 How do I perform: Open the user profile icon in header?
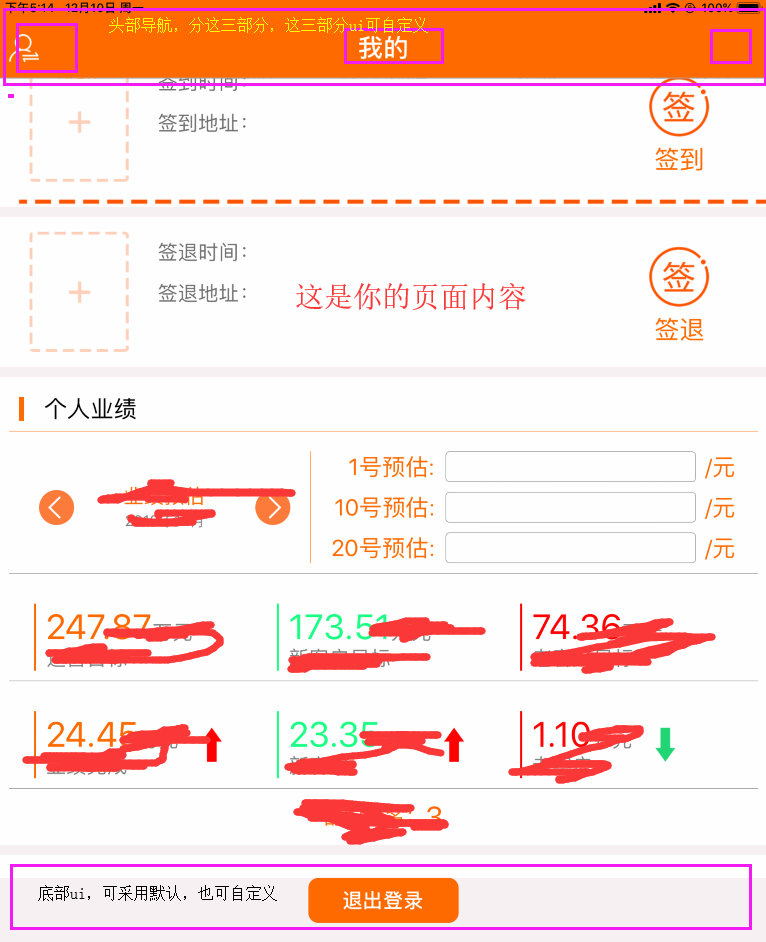[x=29, y=46]
